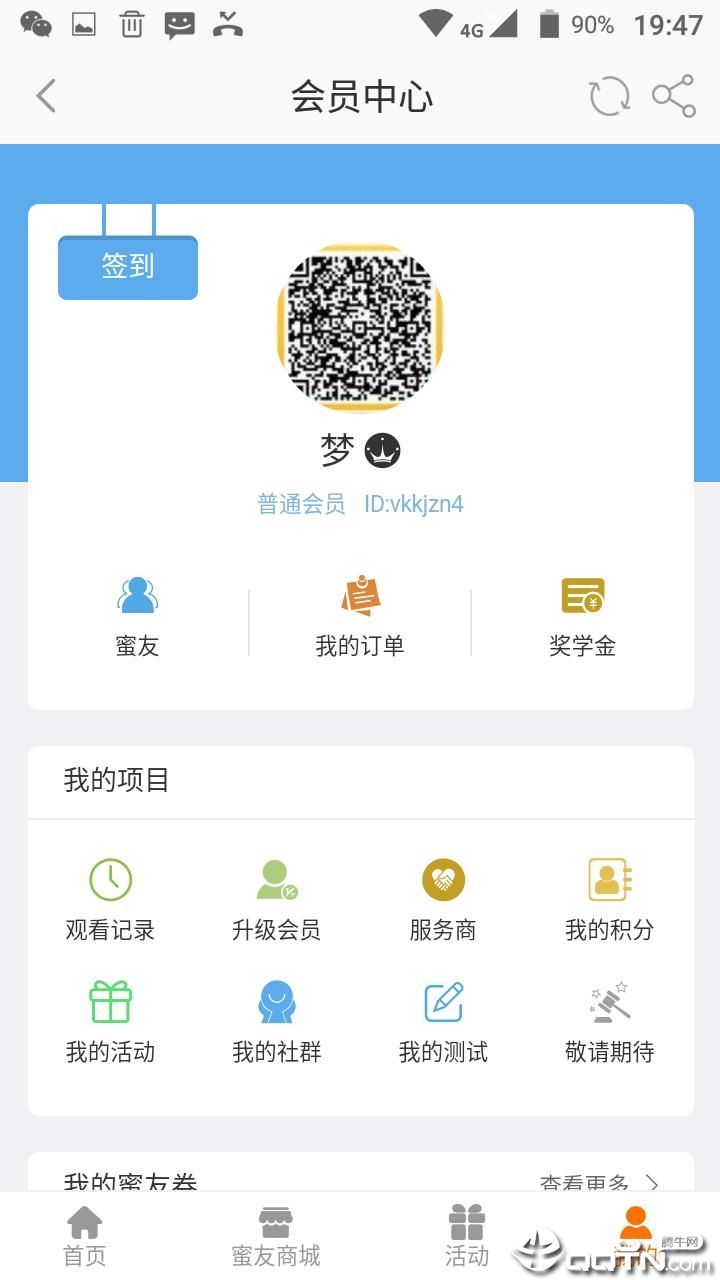Select 升级会员 to upgrade membership
Viewport: 720px width, 1280px height.
276,900
